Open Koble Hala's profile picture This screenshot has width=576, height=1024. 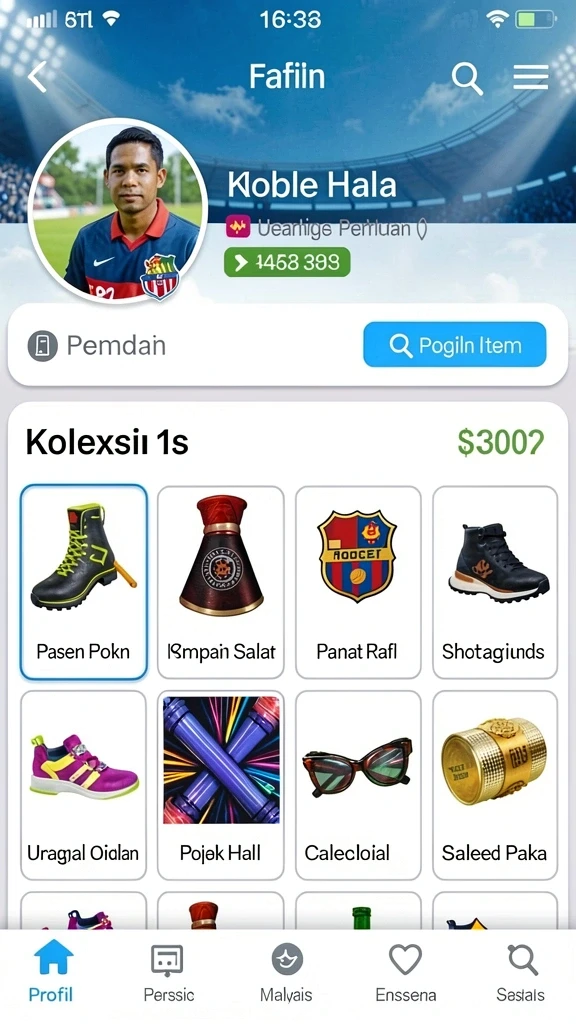[118, 211]
